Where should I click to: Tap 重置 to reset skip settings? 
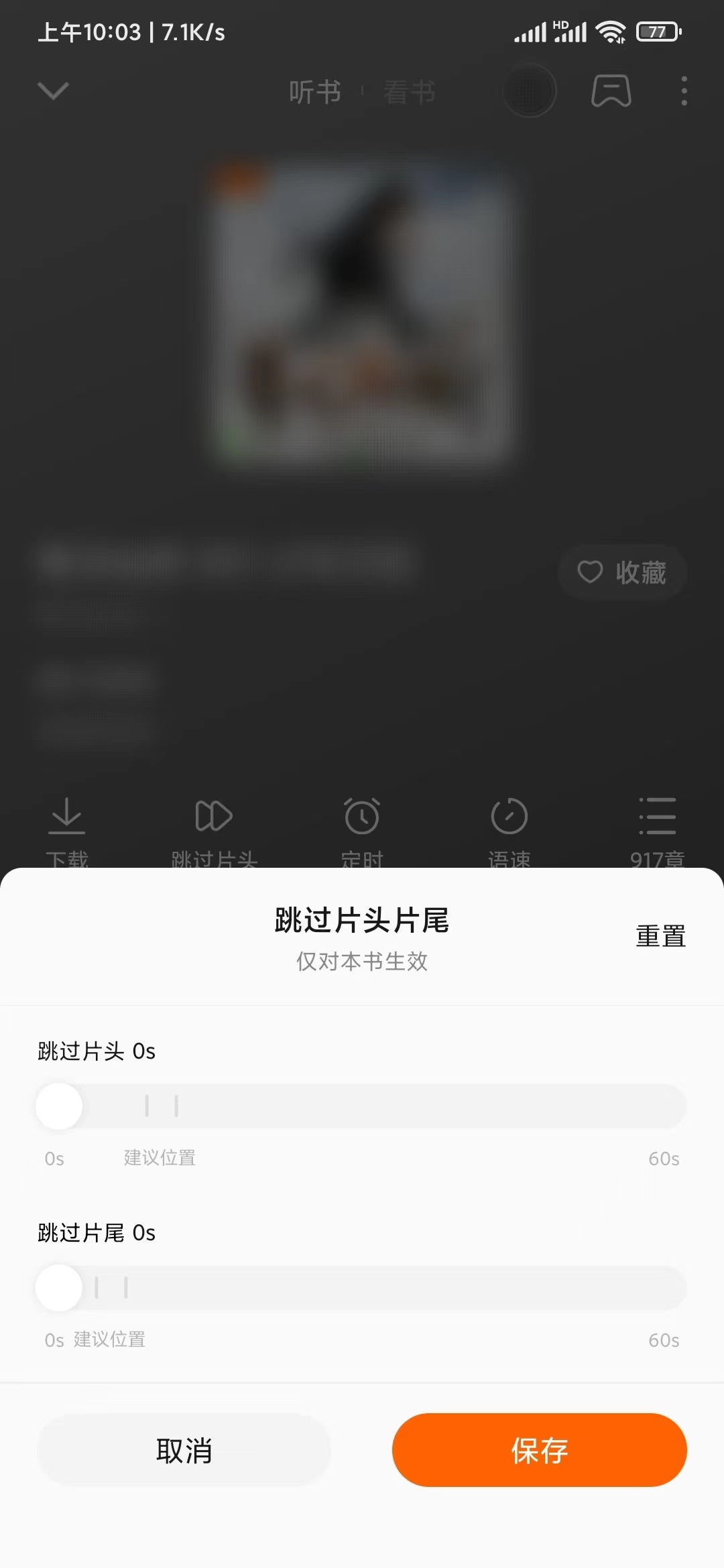(x=661, y=936)
